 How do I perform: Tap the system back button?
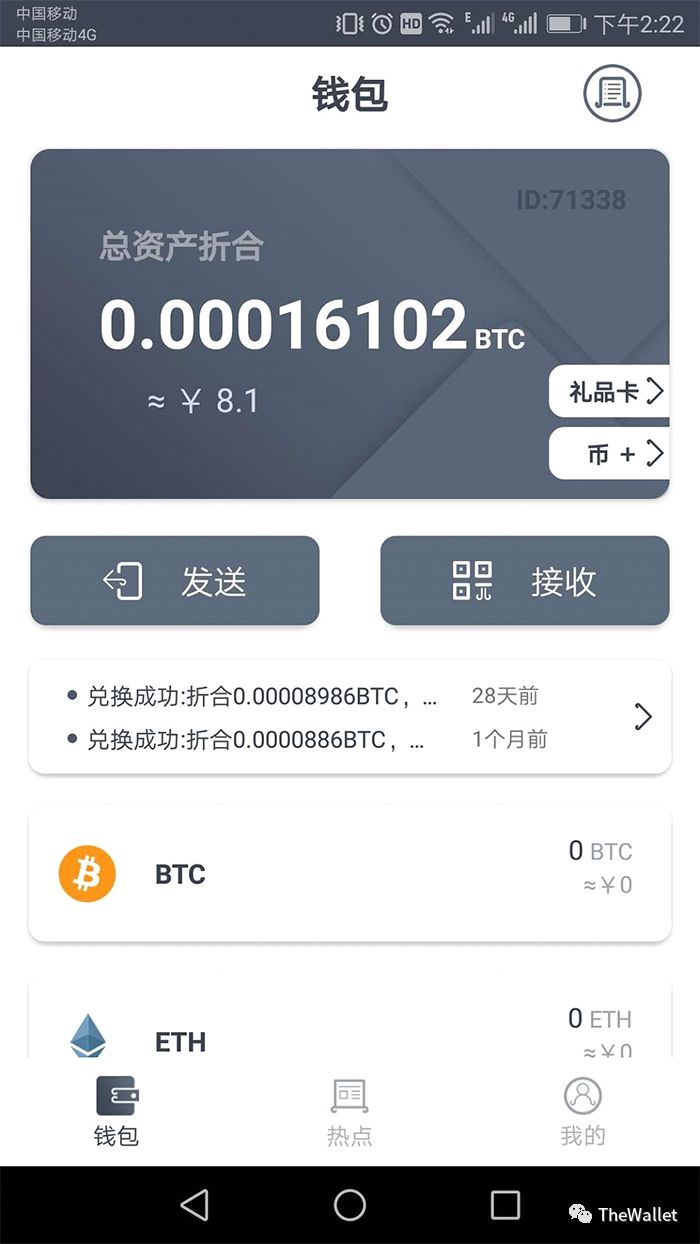coord(194,1205)
